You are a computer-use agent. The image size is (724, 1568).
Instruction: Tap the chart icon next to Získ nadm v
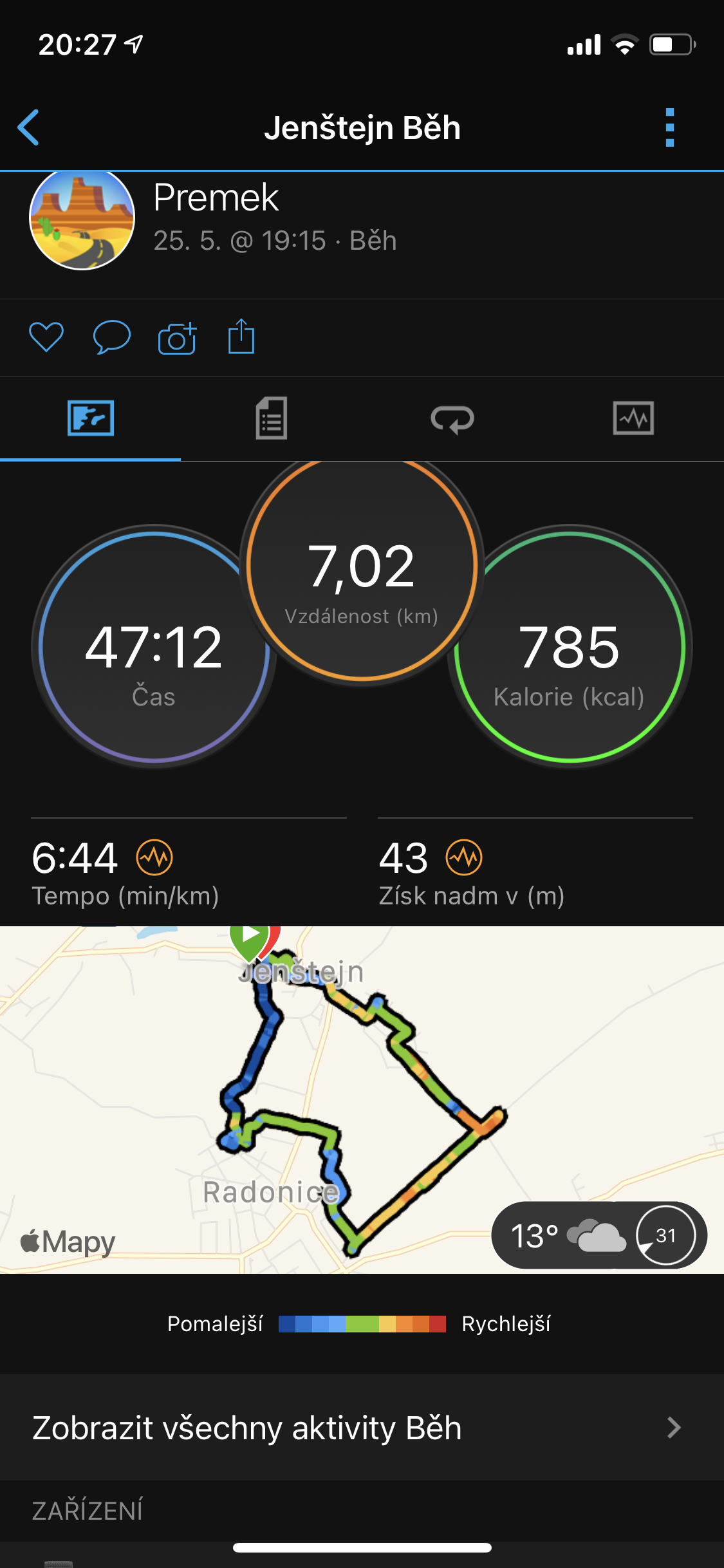pos(464,857)
